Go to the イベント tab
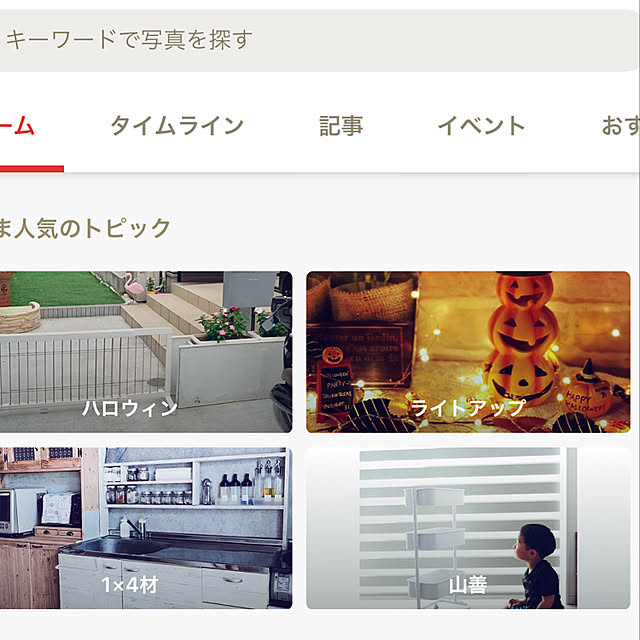 (481, 126)
